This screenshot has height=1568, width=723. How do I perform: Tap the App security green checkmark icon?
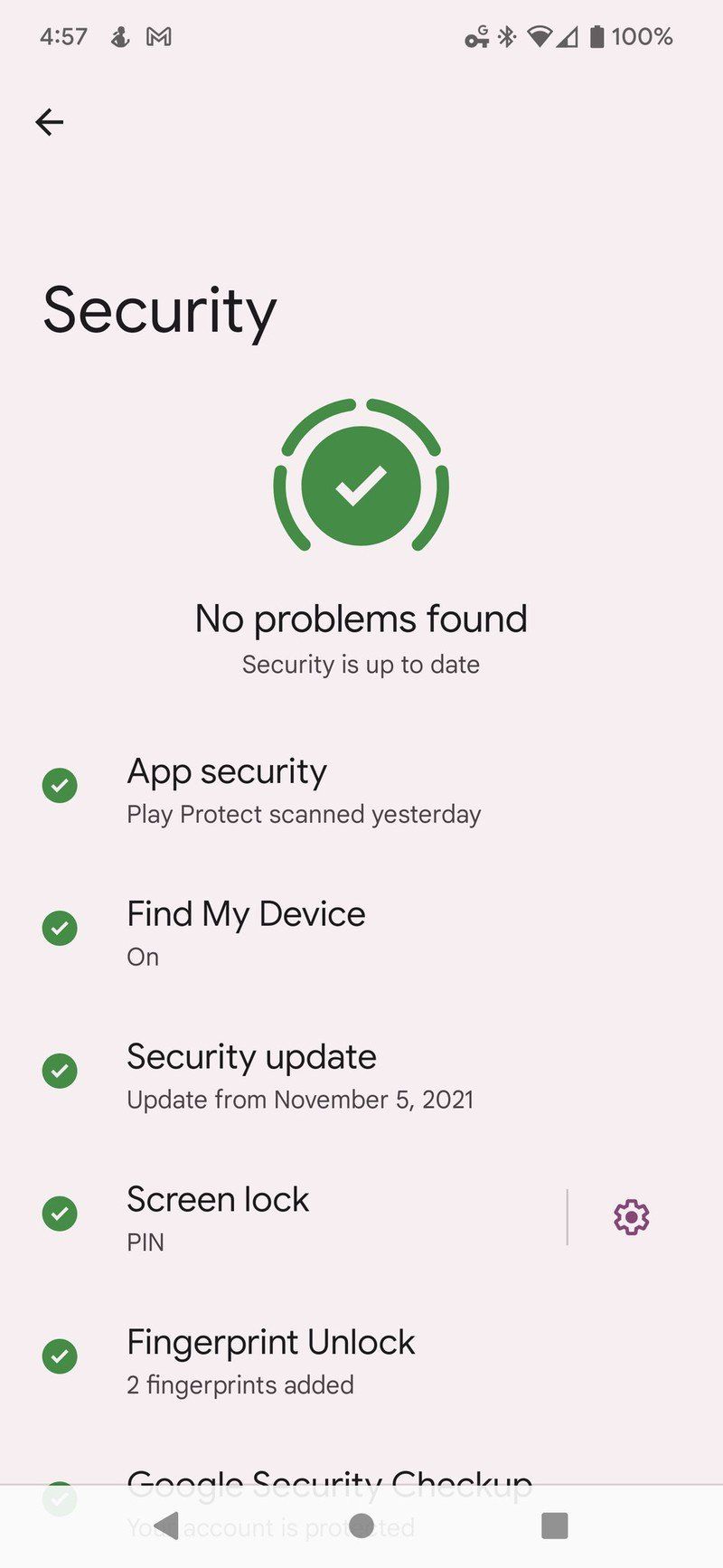(x=59, y=785)
